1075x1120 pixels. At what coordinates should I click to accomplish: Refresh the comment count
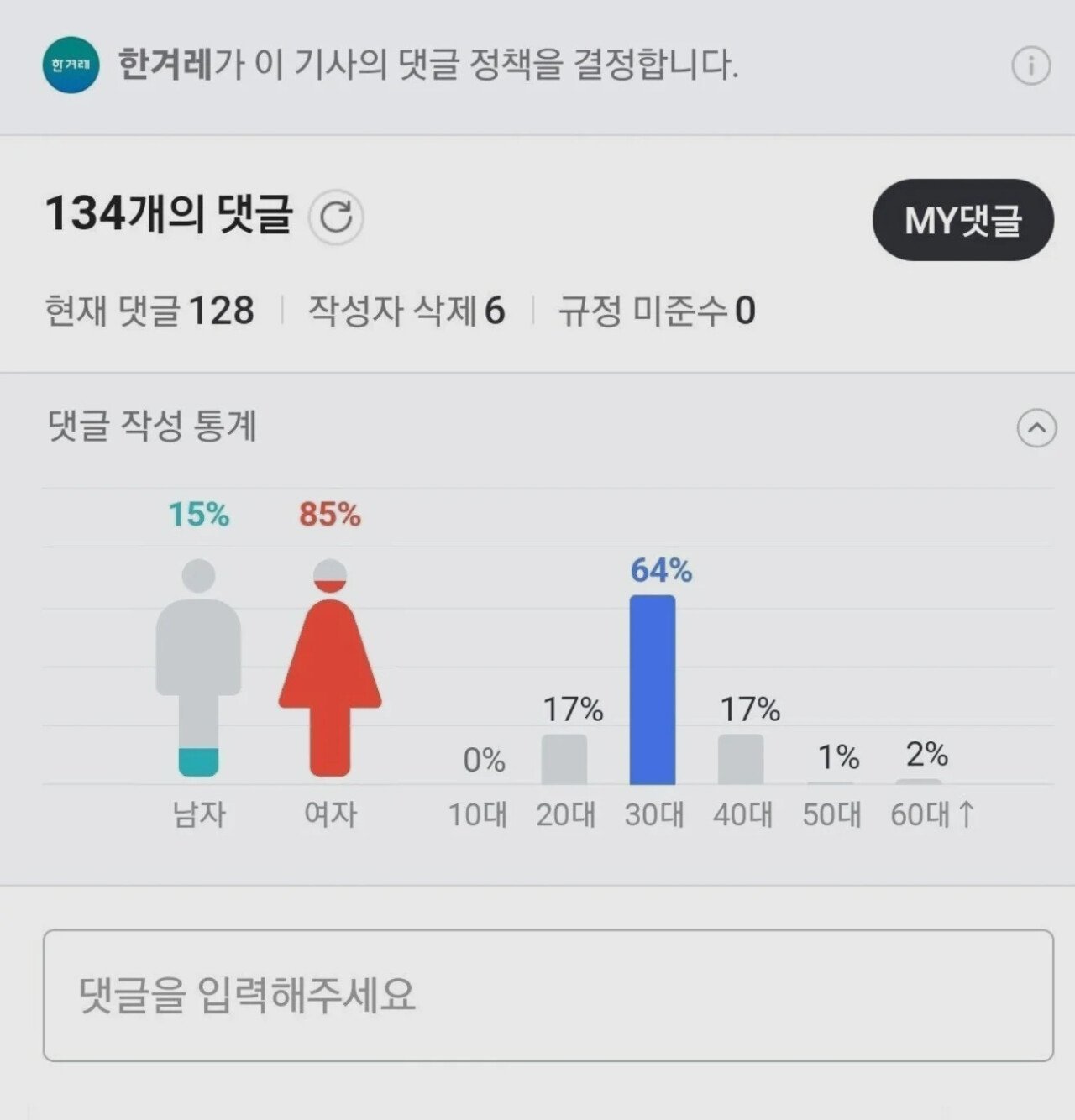336,217
